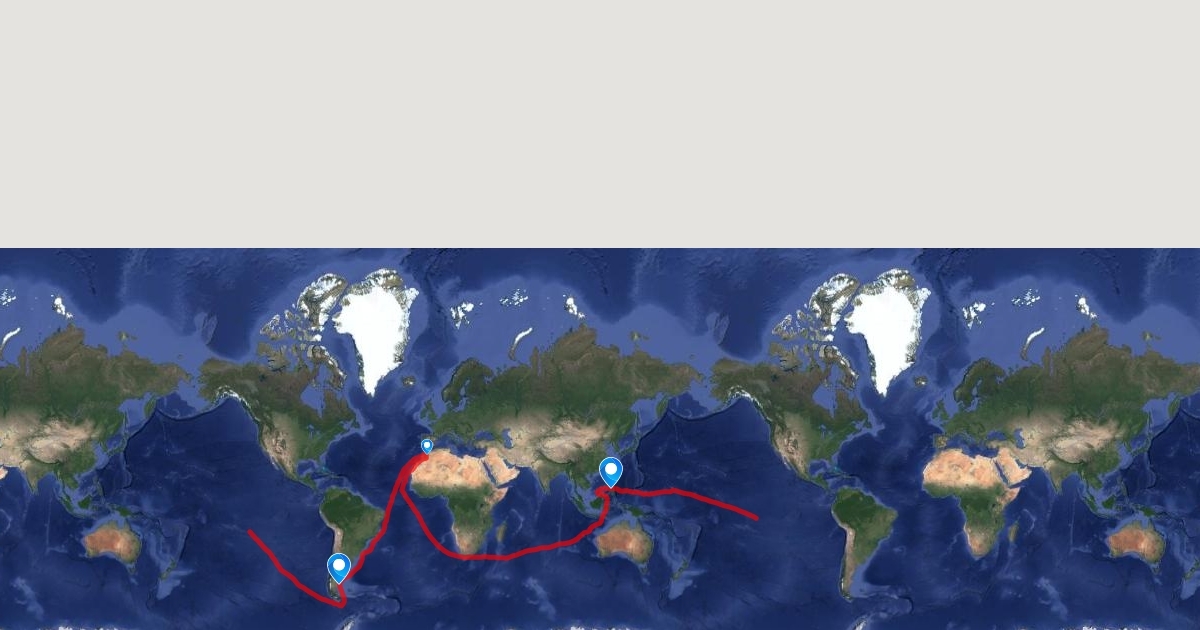1200x630 pixels.
Task: Open the map pin near Southeast Asia
Action: 611,471
